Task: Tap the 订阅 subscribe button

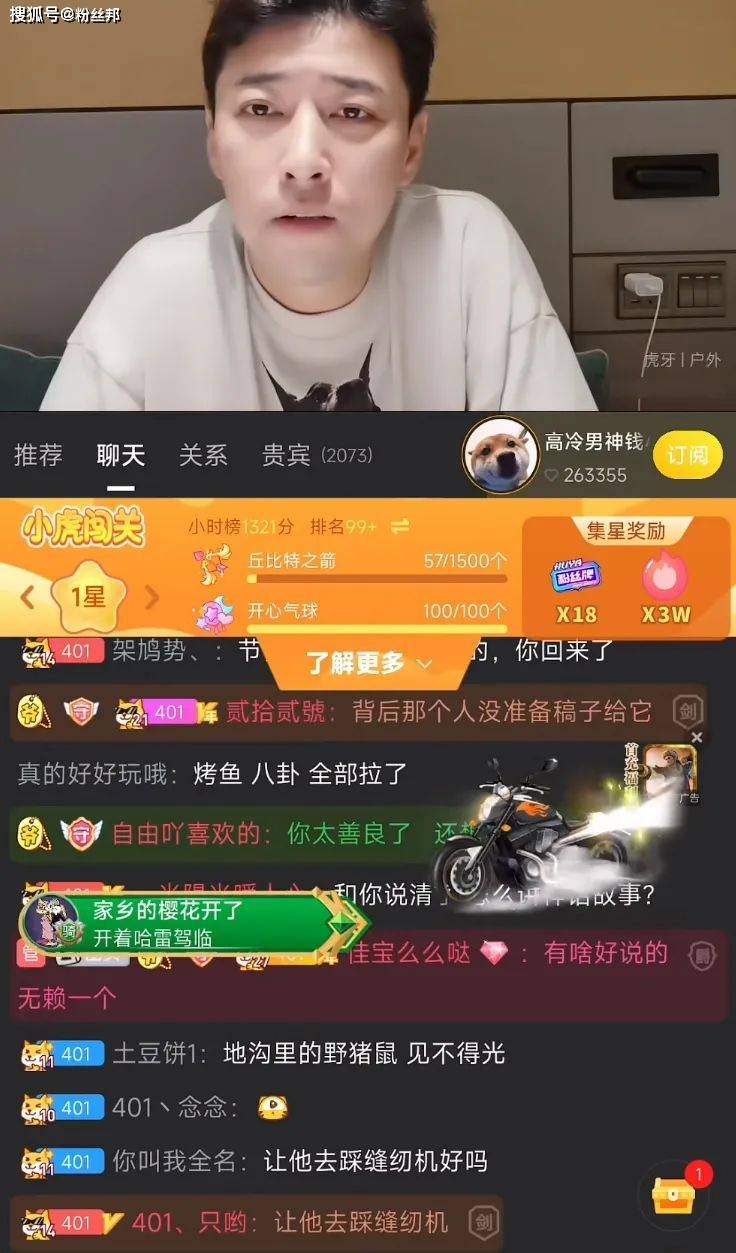Action: pyautogui.click(x=687, y=455)
